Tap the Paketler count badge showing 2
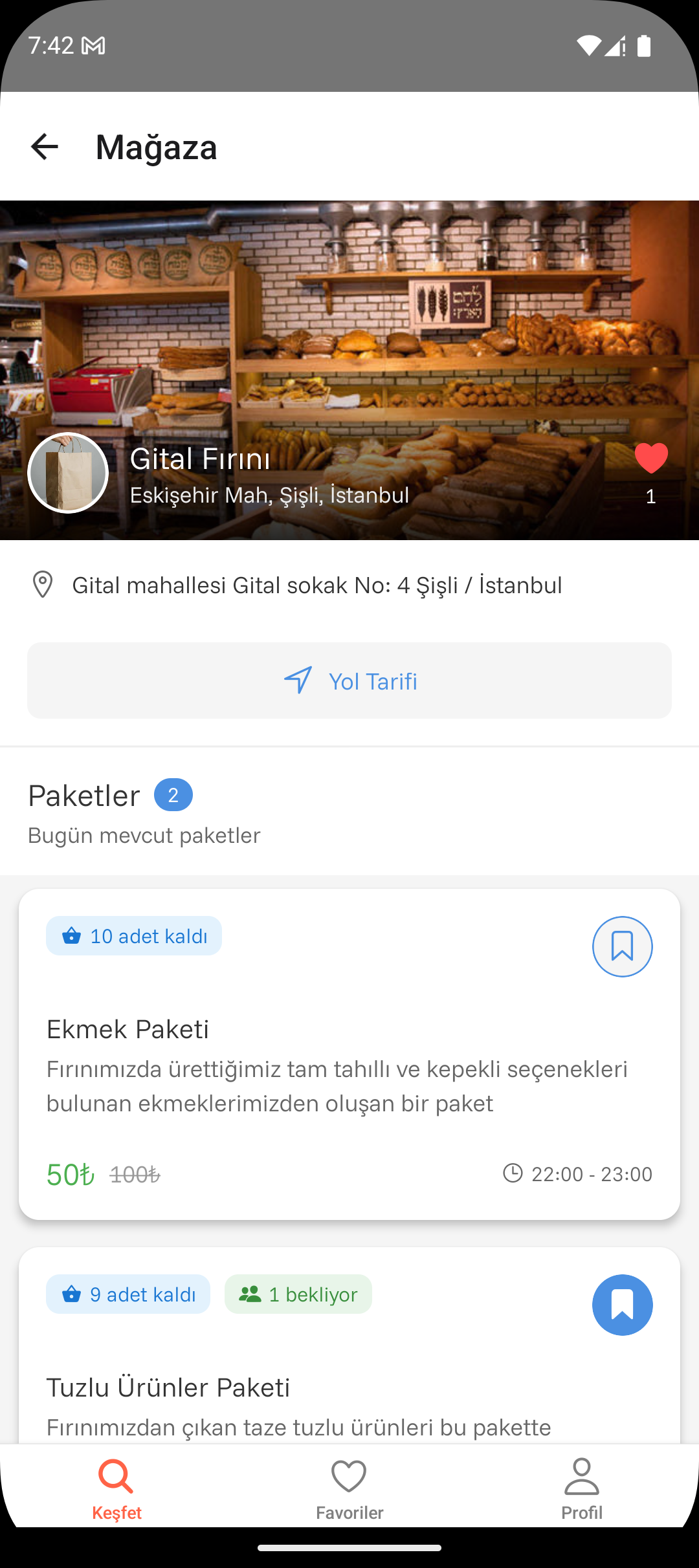The width and height of the screenshot is (699, 1568). pos(172,795)
